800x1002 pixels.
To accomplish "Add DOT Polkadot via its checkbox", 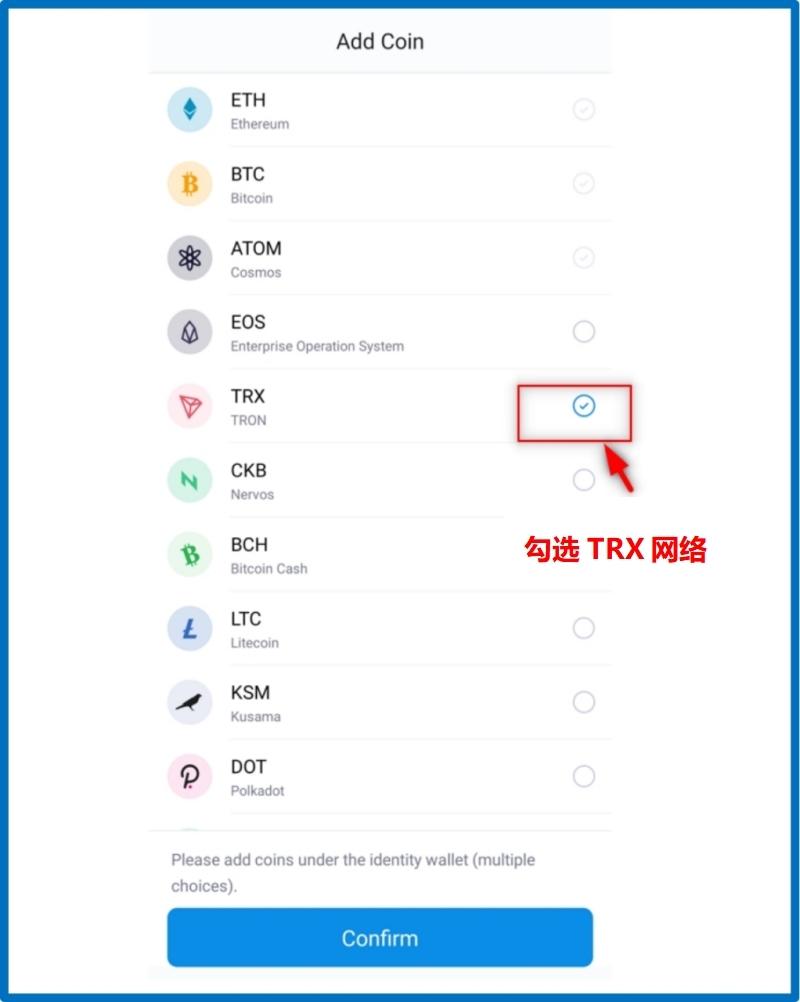I will pyautogui.click(x=584, y=776).
